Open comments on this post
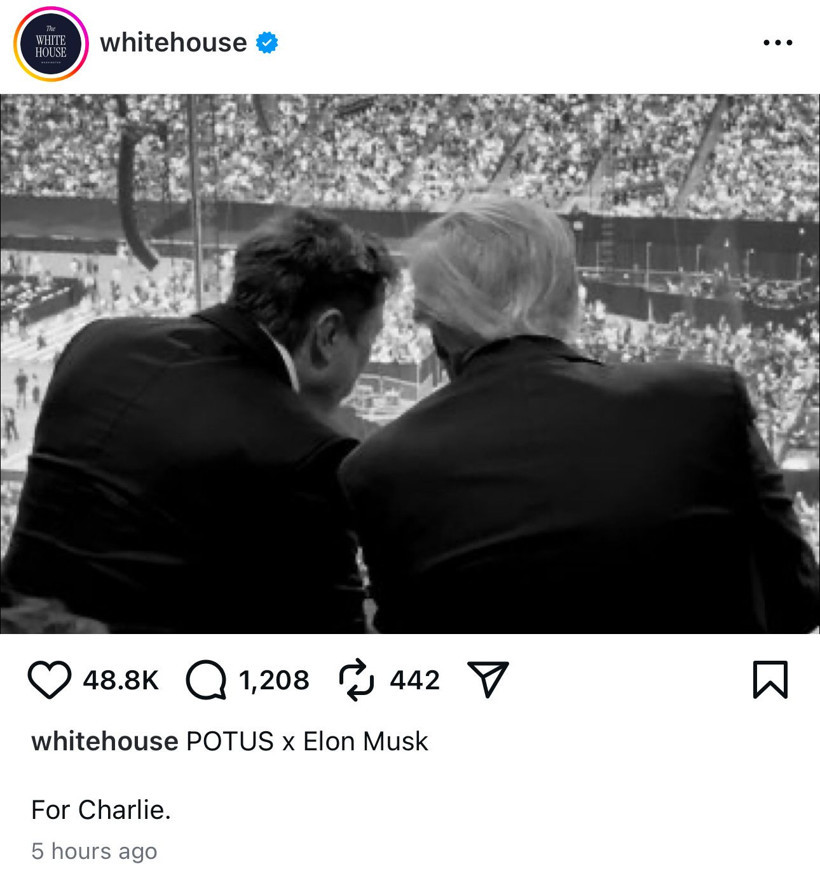 tap(206, 680)
